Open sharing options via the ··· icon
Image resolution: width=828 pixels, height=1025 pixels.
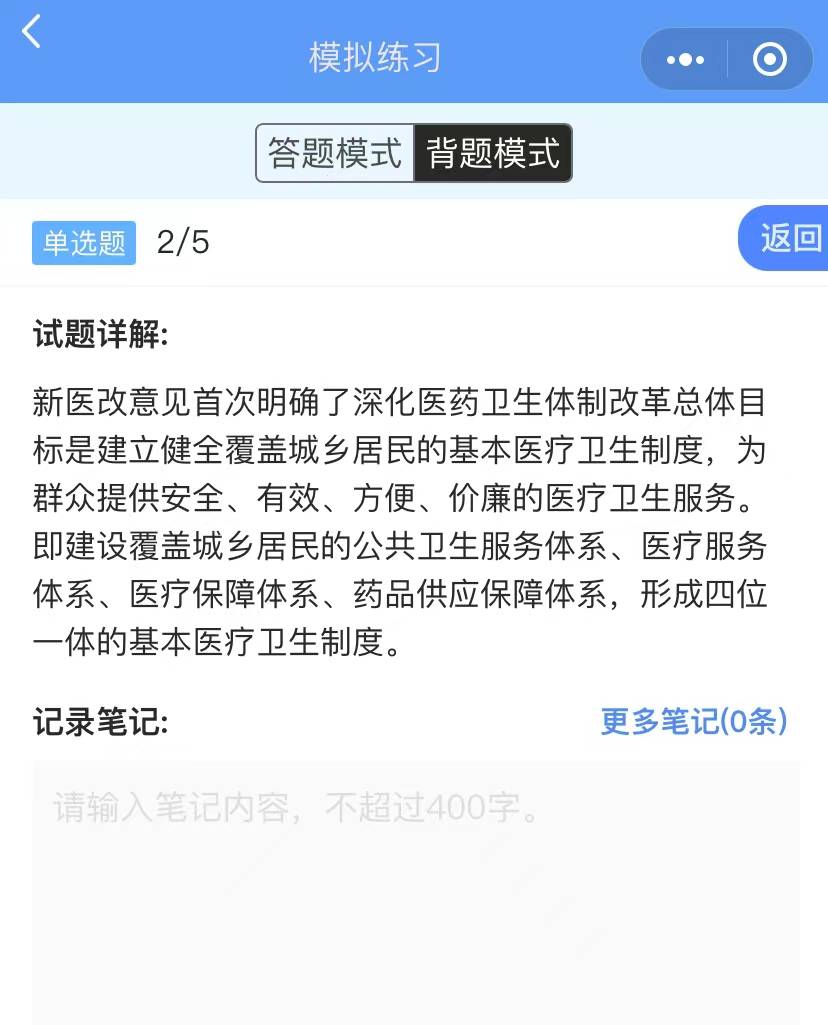point(684,59)
